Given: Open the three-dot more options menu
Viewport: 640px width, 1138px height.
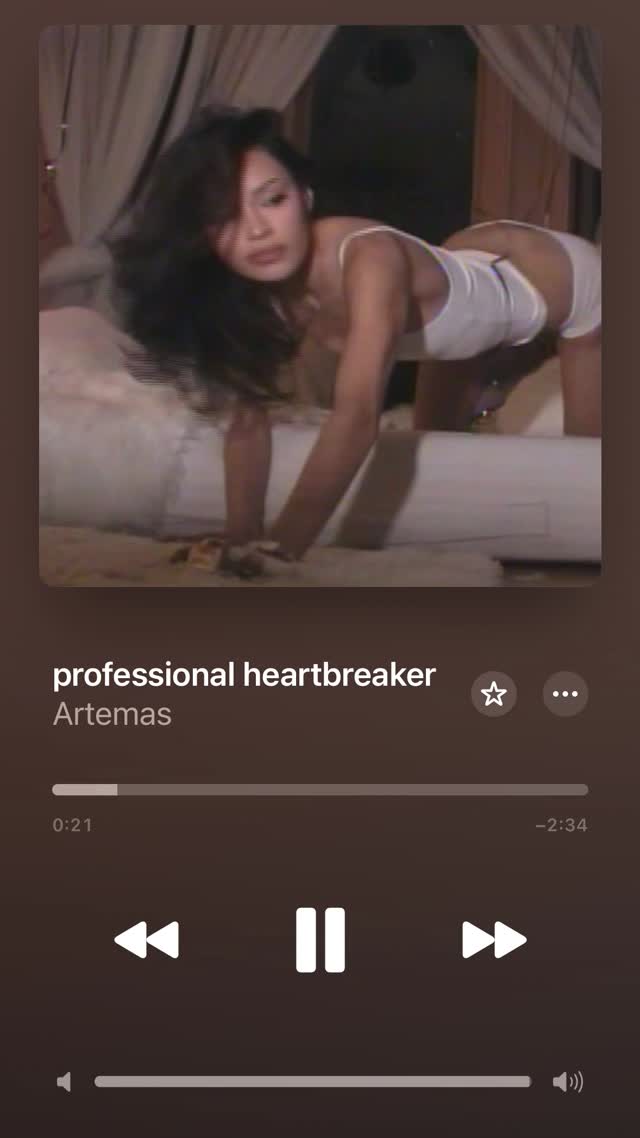Looking at the screenshot, I should 565,694.
